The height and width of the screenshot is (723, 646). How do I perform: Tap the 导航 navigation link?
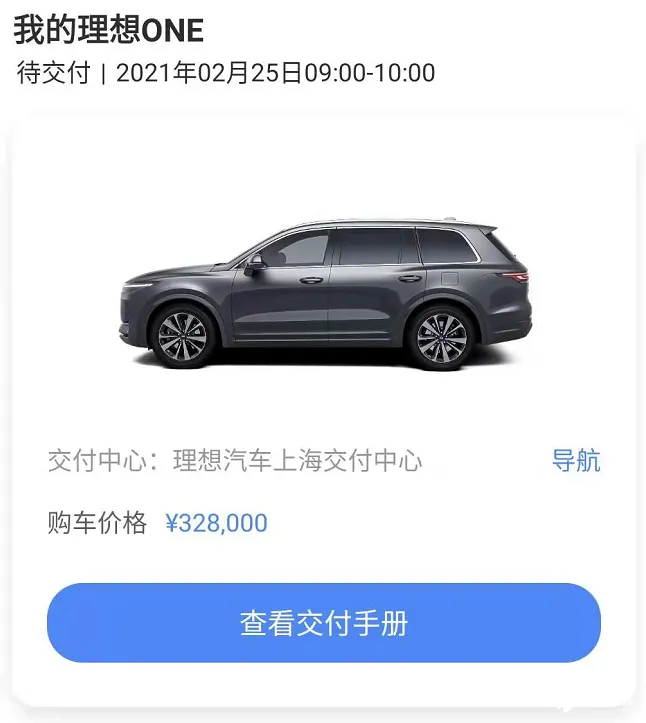(576, 461)
